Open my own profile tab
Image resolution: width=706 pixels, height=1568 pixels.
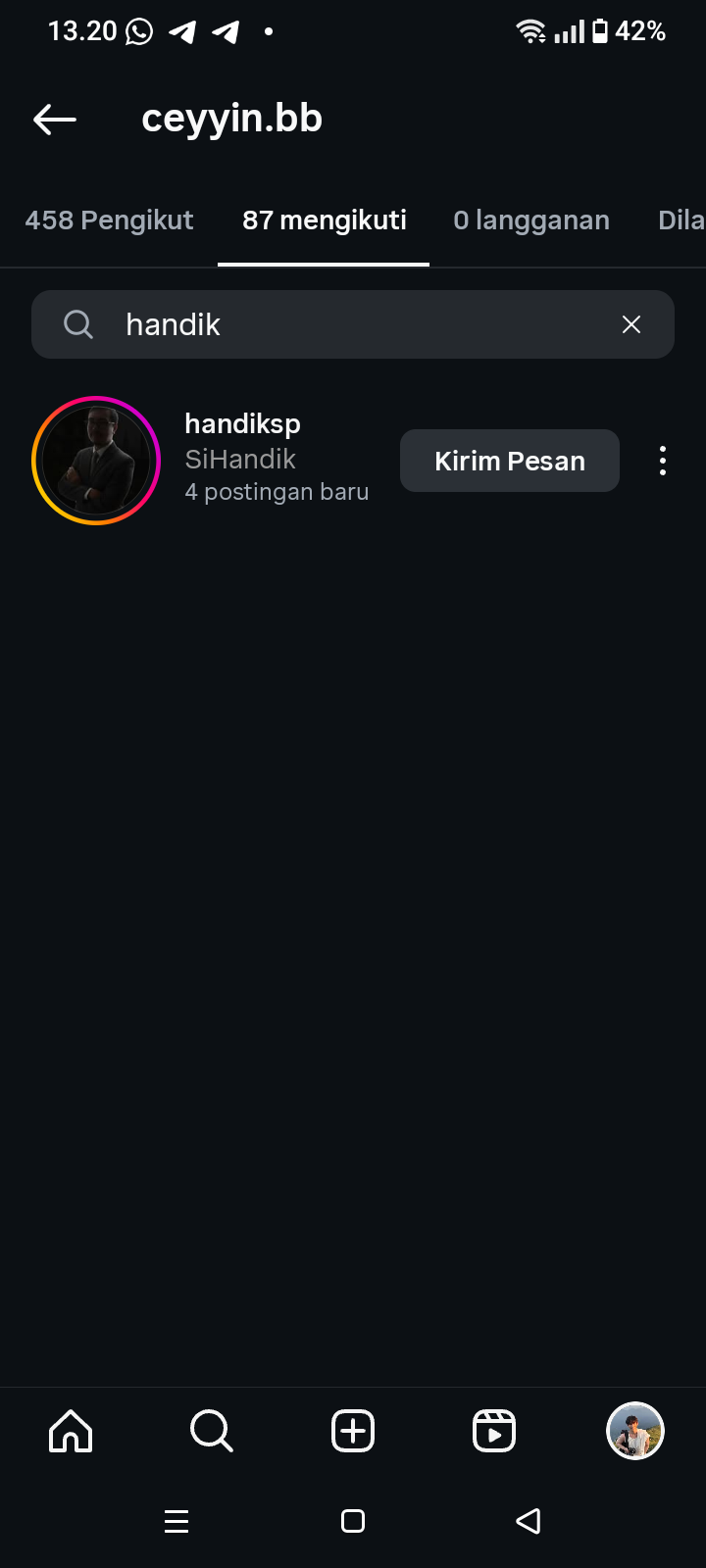click(x=635, y=1431)
